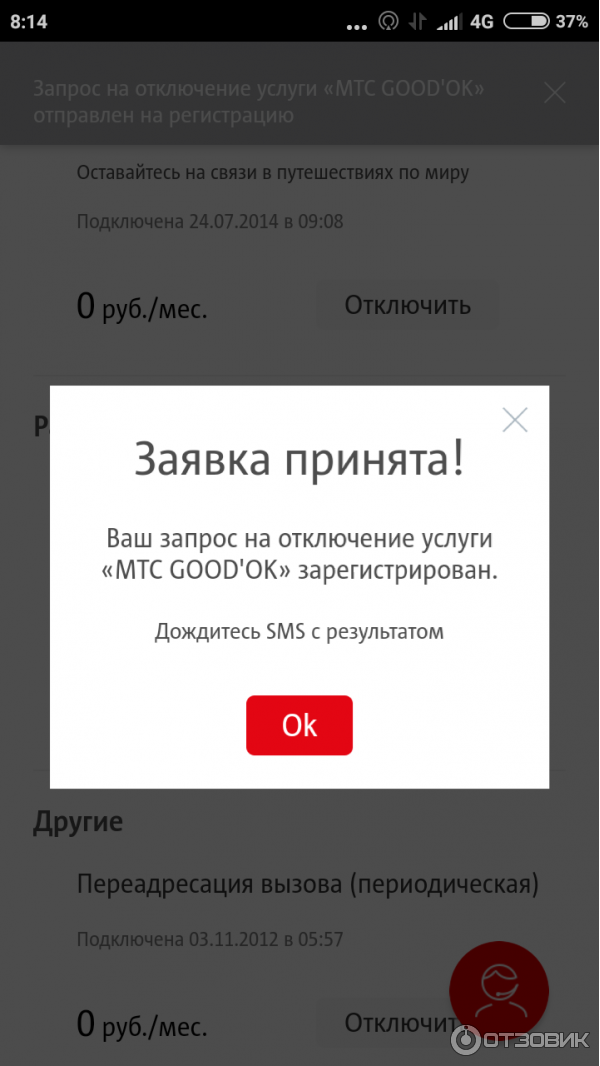Image resolution: width=600 pixels, height=1066 pixels.
Task: Disable the service connected 24.07.2014
Action: click(407, 305)
